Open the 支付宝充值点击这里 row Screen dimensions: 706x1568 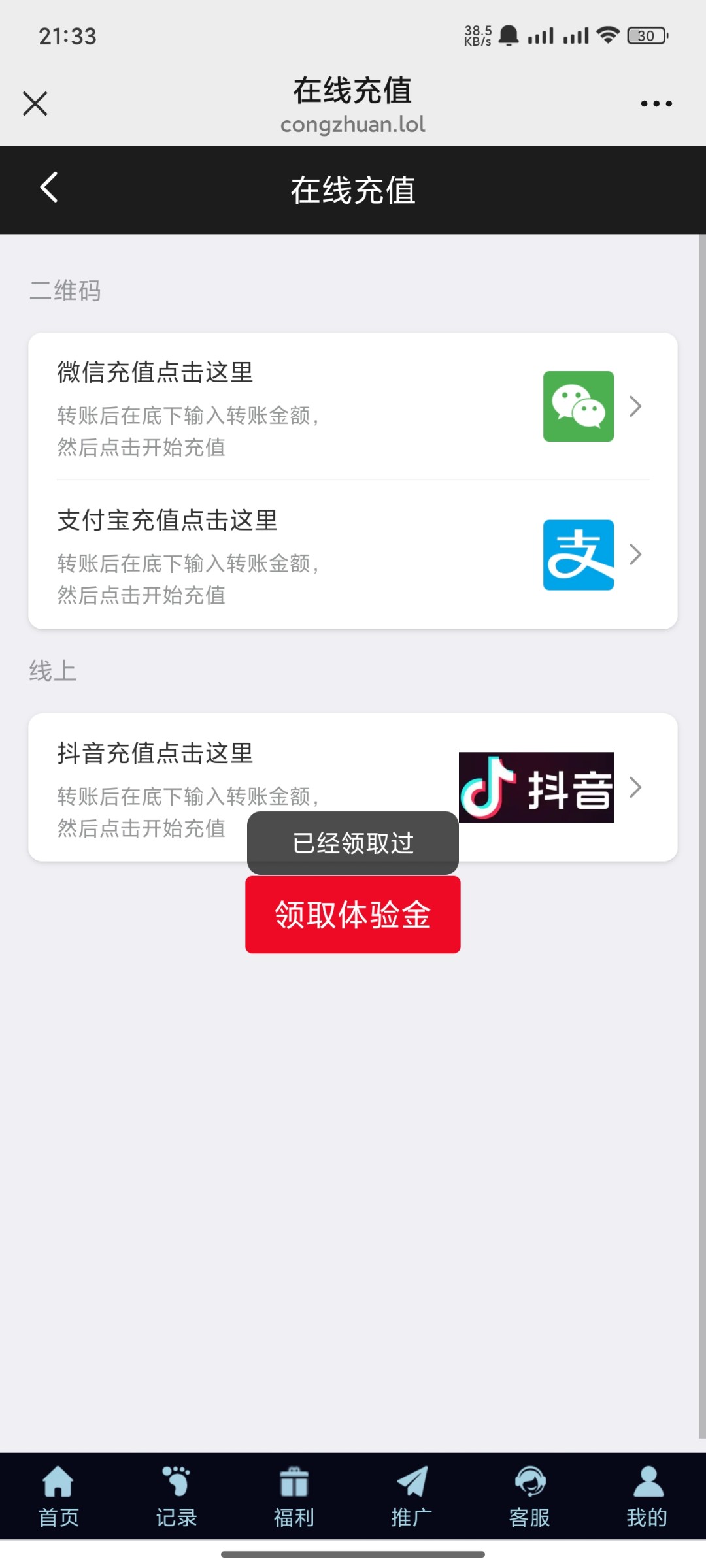click(x=352, y=555)
